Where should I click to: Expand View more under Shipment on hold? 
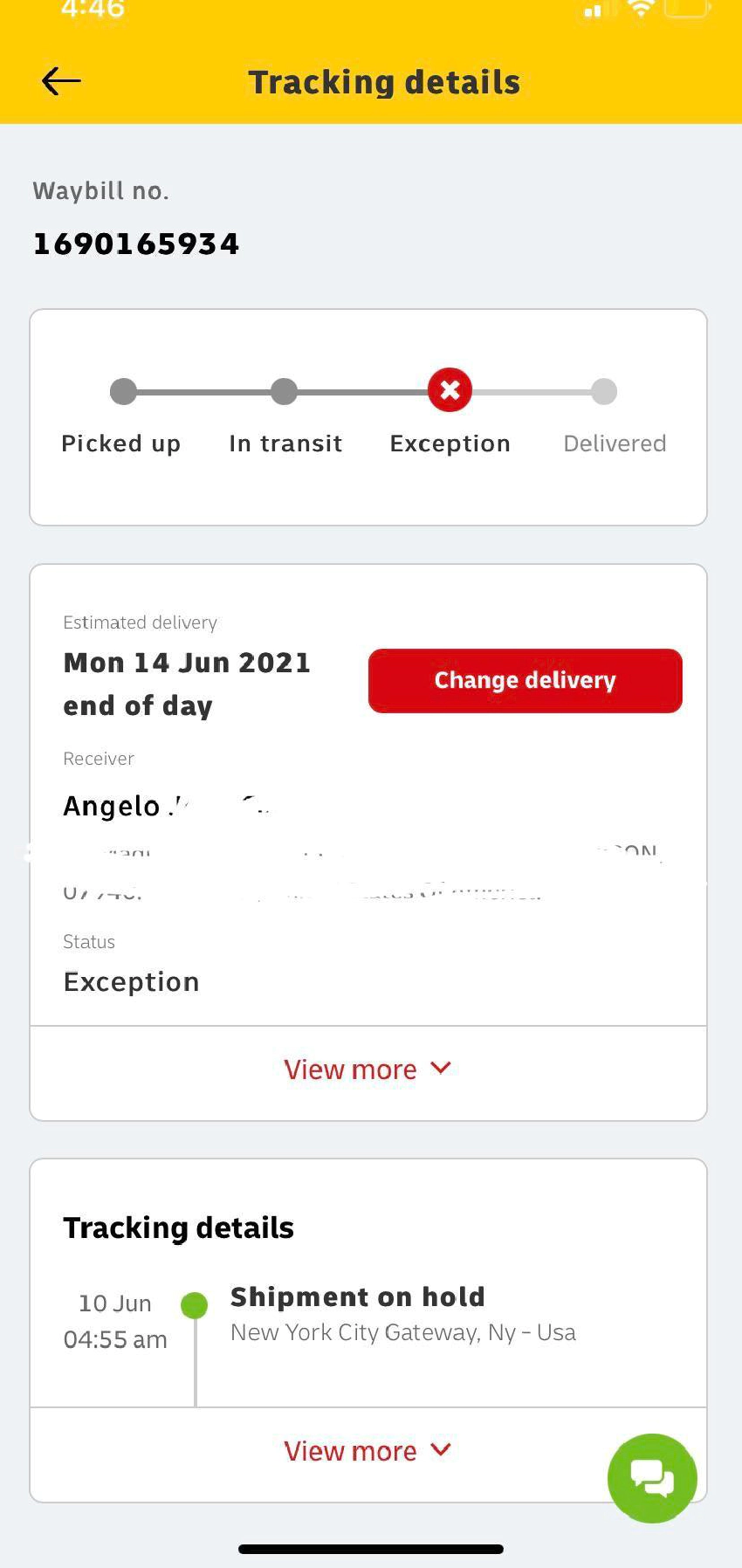point(367,1451)
